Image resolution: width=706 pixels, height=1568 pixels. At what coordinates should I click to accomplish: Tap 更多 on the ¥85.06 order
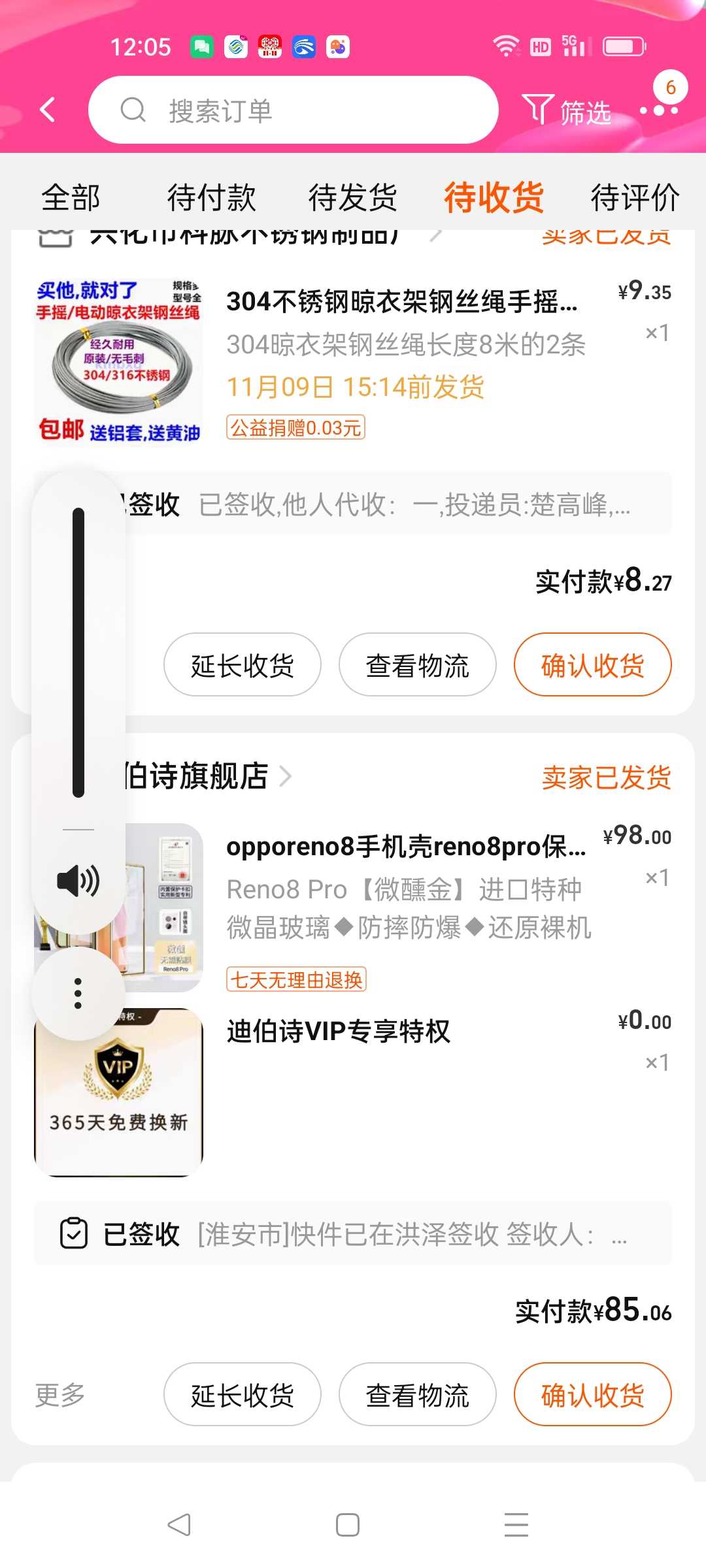pos(59,1395)
